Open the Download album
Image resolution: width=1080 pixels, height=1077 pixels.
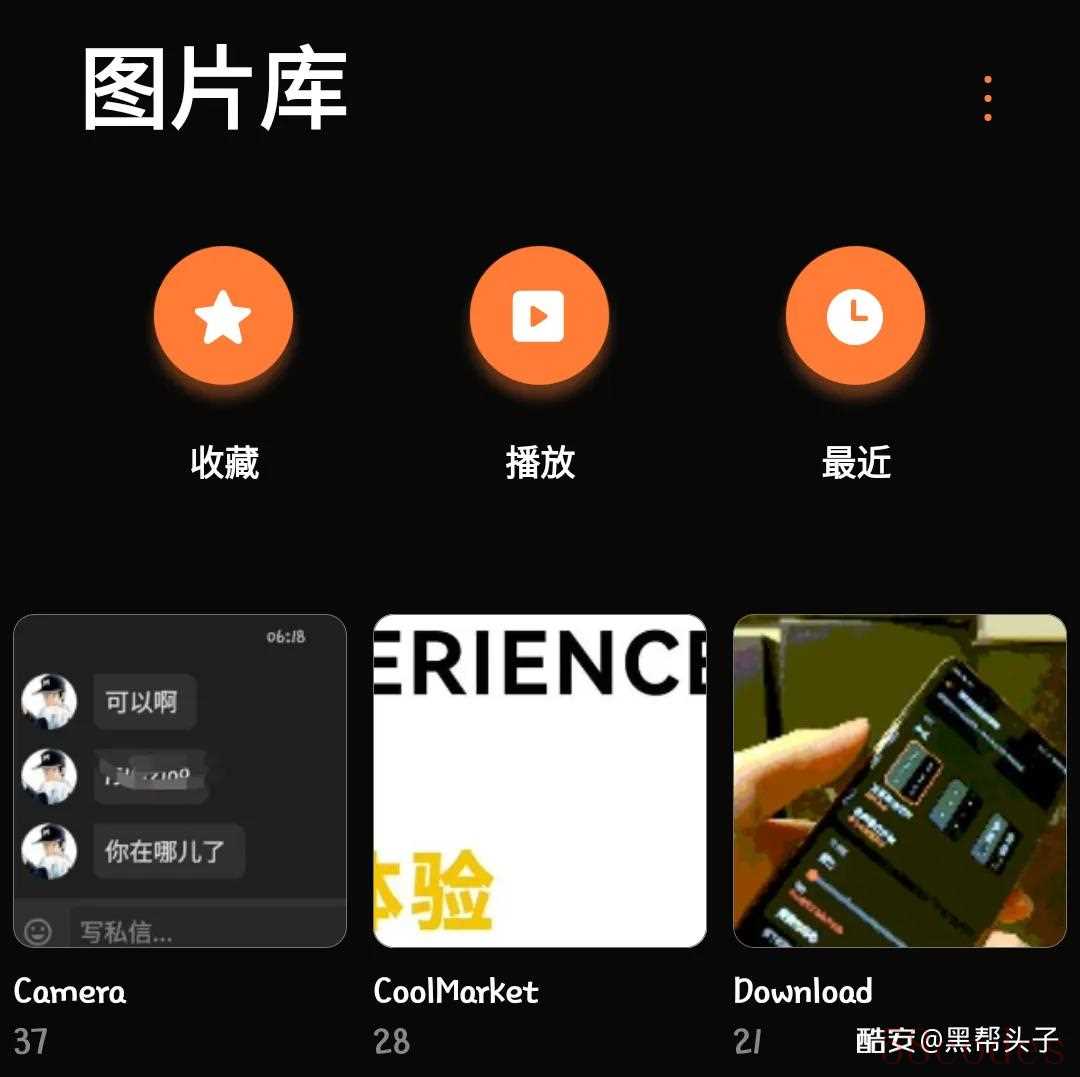pos(900,781)
